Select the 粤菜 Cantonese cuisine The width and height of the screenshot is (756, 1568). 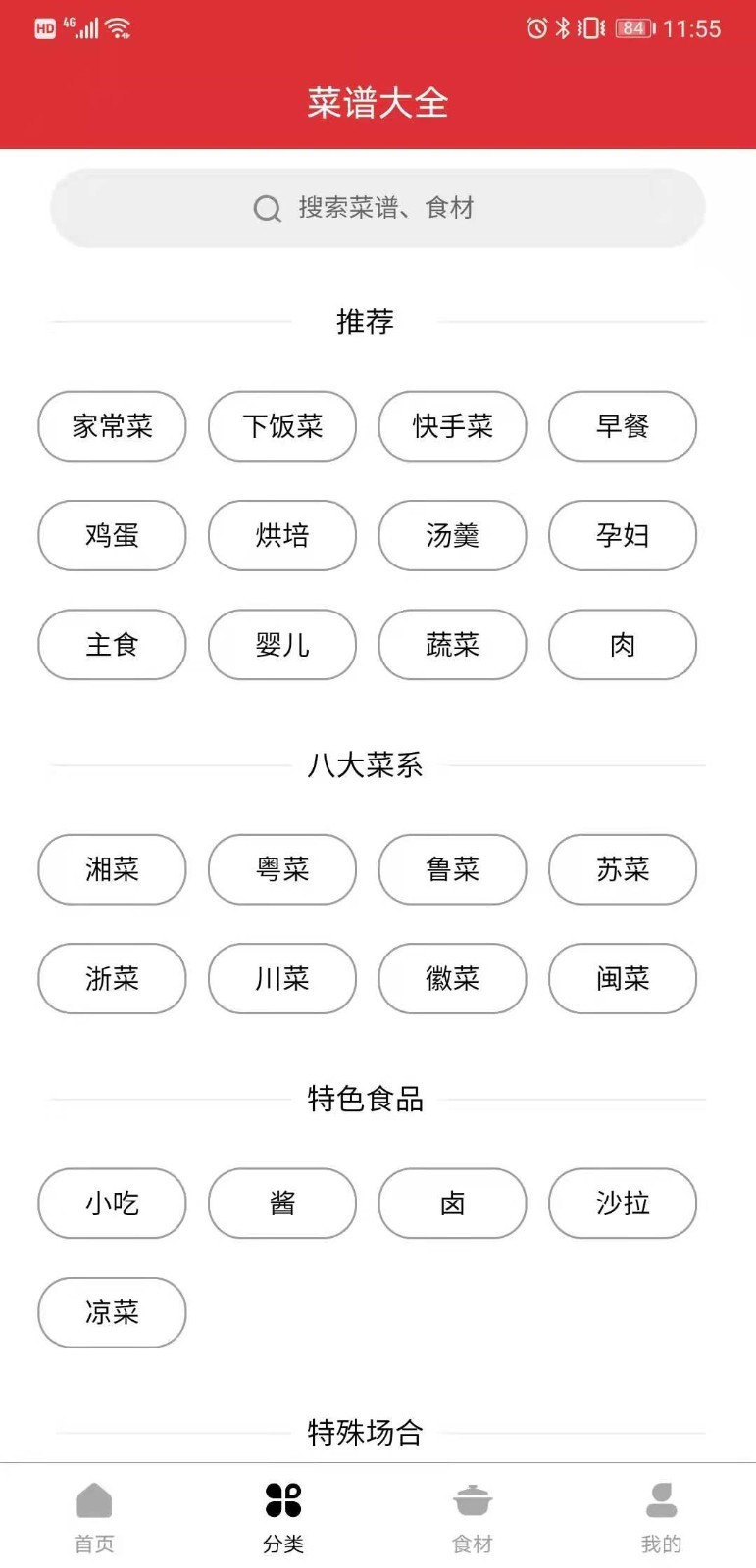pos(282,869)
